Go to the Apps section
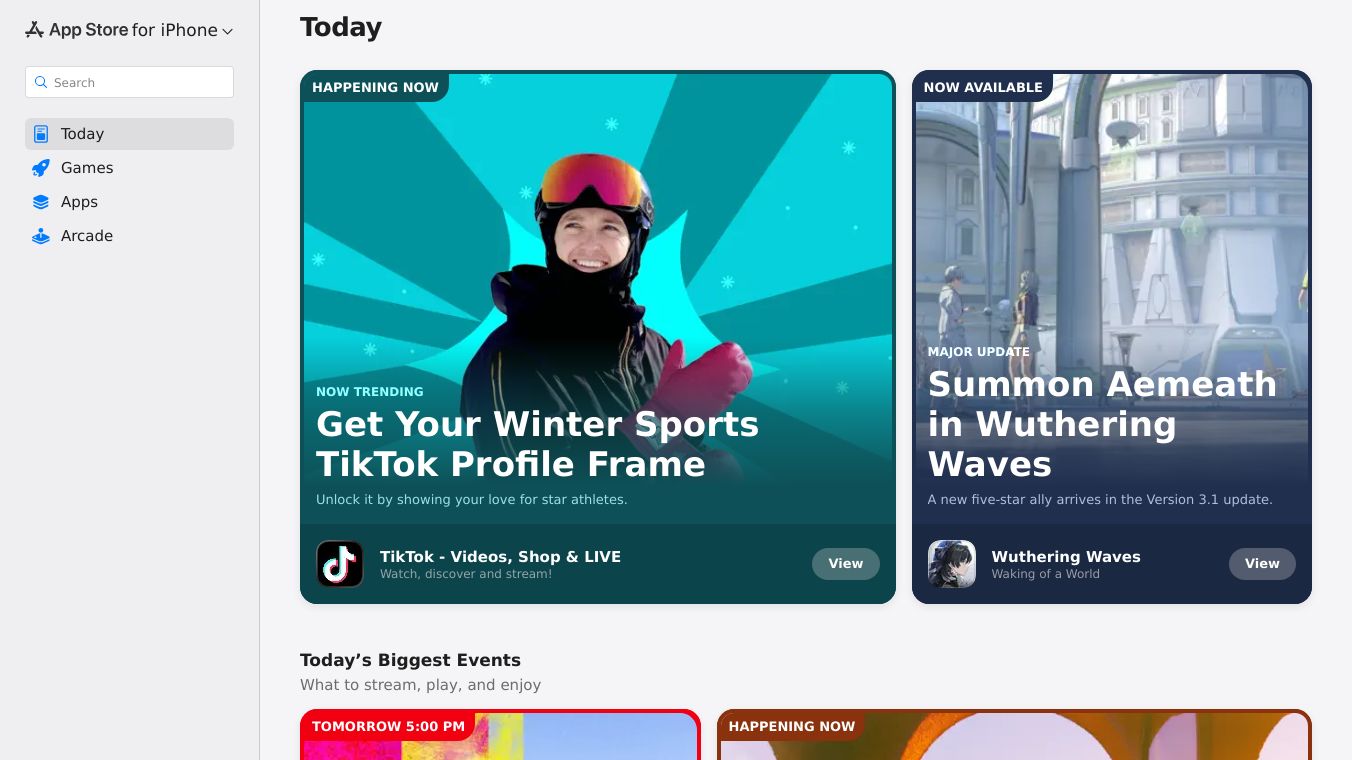Image resolution: width=1352 pixels, height=760 pixels. pos(79,202)
